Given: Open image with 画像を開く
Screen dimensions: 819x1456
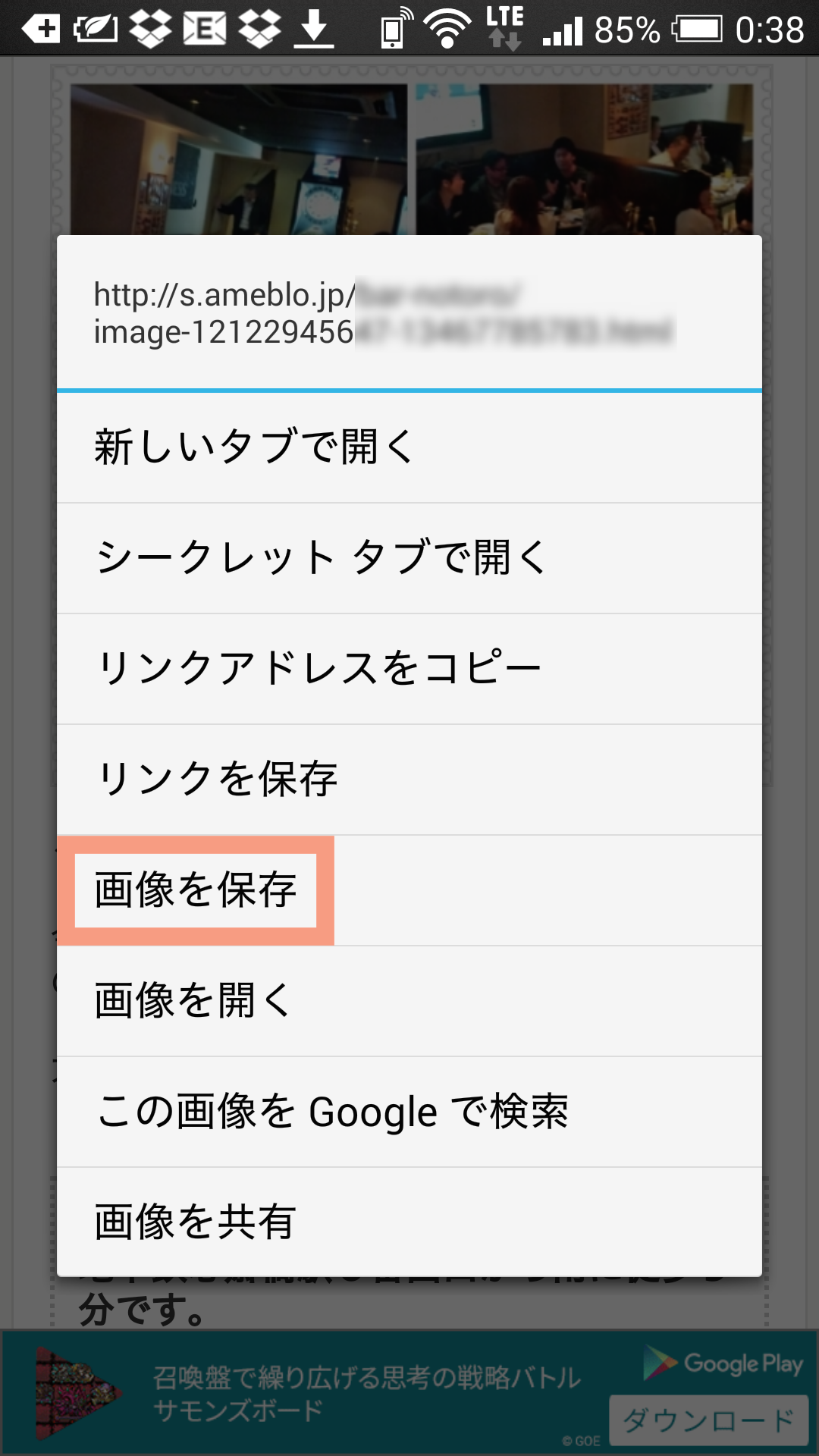Looking at the screenshot, I should point(409,1001).
